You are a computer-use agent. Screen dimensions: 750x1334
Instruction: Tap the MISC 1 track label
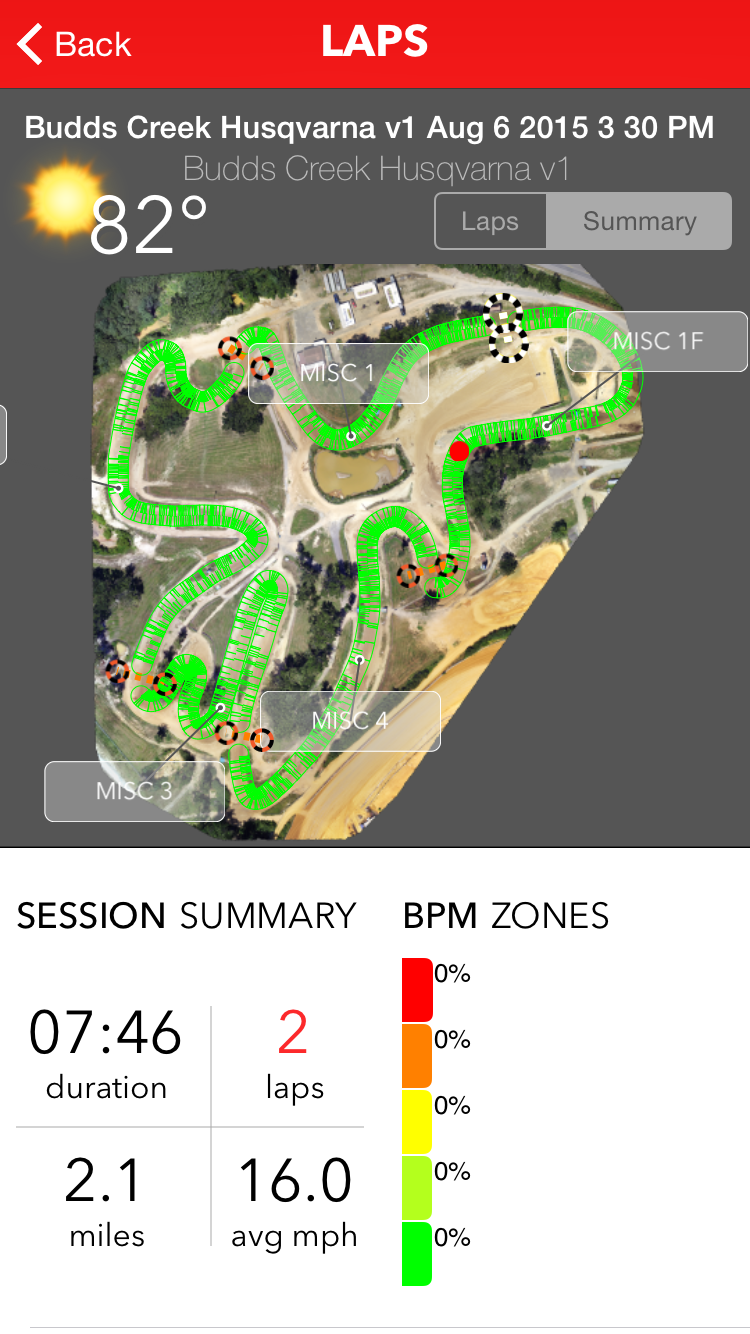pos(338,373)
